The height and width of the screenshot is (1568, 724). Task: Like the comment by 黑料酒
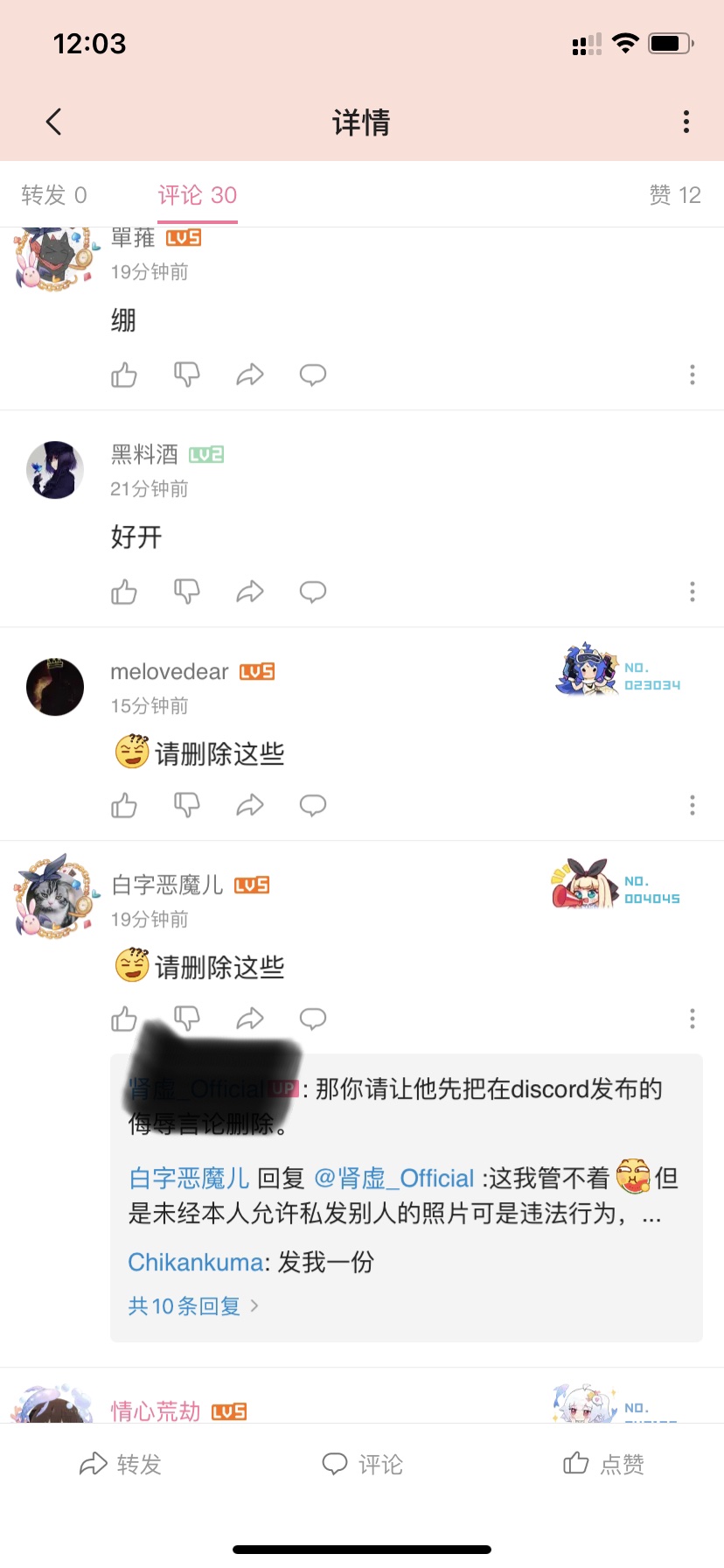pos(124,592)
